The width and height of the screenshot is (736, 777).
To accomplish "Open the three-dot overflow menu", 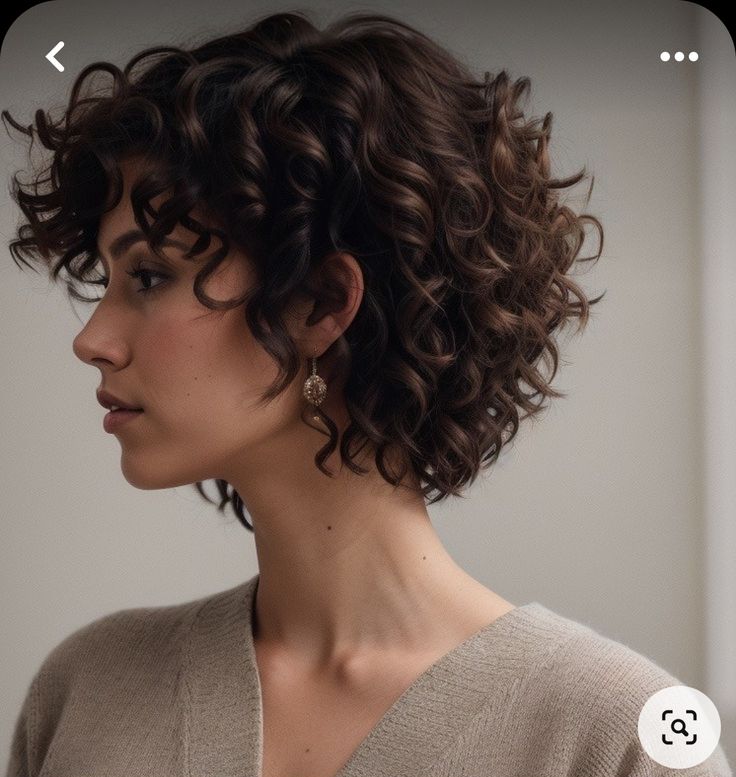I will 679,57.
